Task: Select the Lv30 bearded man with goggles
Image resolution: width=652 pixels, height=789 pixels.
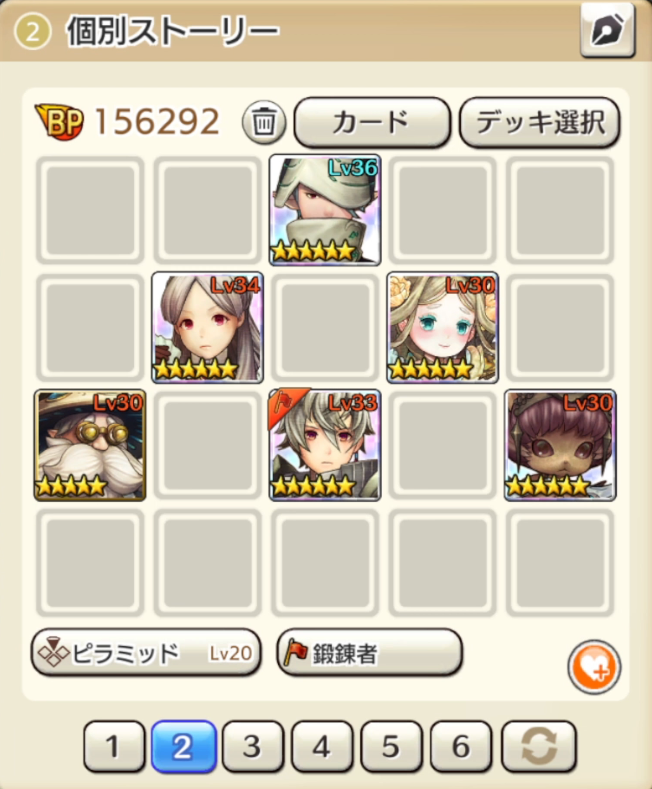Action: pos(90,445)
